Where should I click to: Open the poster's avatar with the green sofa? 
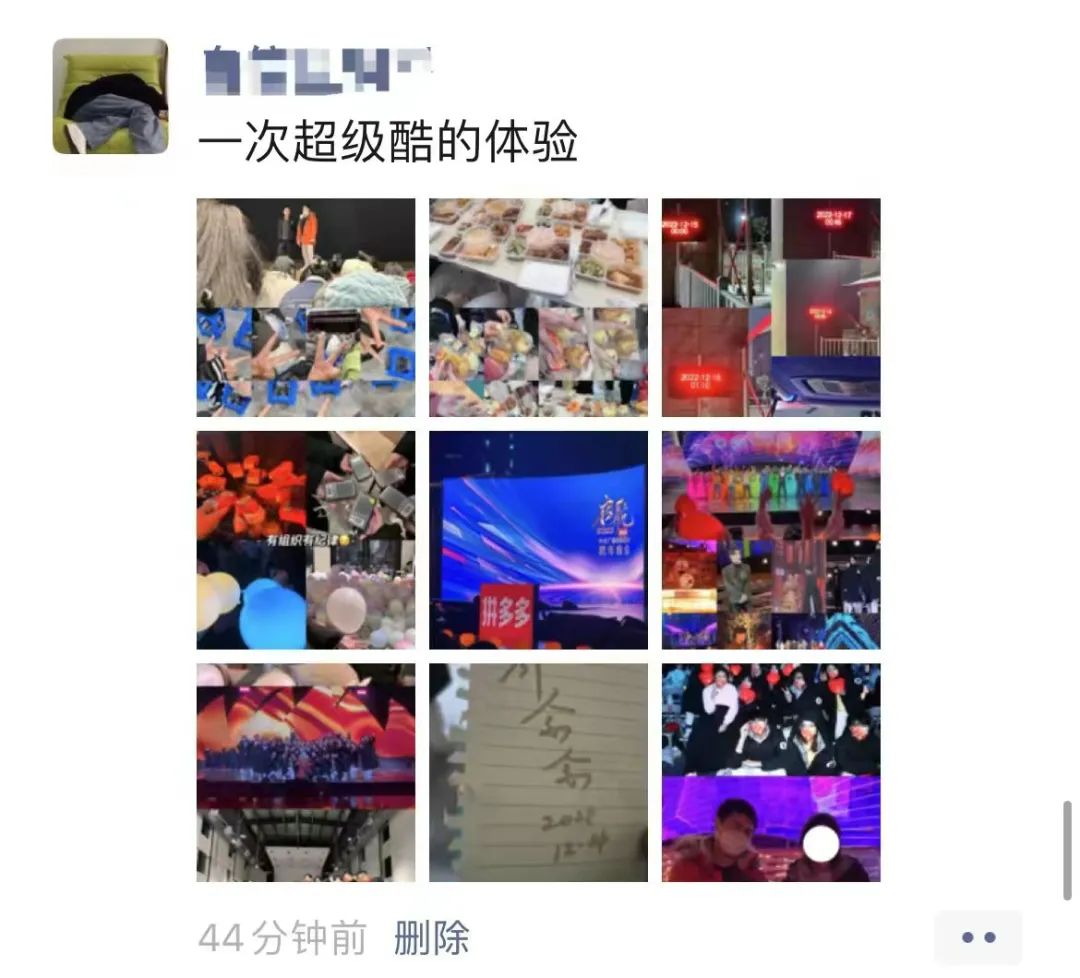click(x=110, y=96)
